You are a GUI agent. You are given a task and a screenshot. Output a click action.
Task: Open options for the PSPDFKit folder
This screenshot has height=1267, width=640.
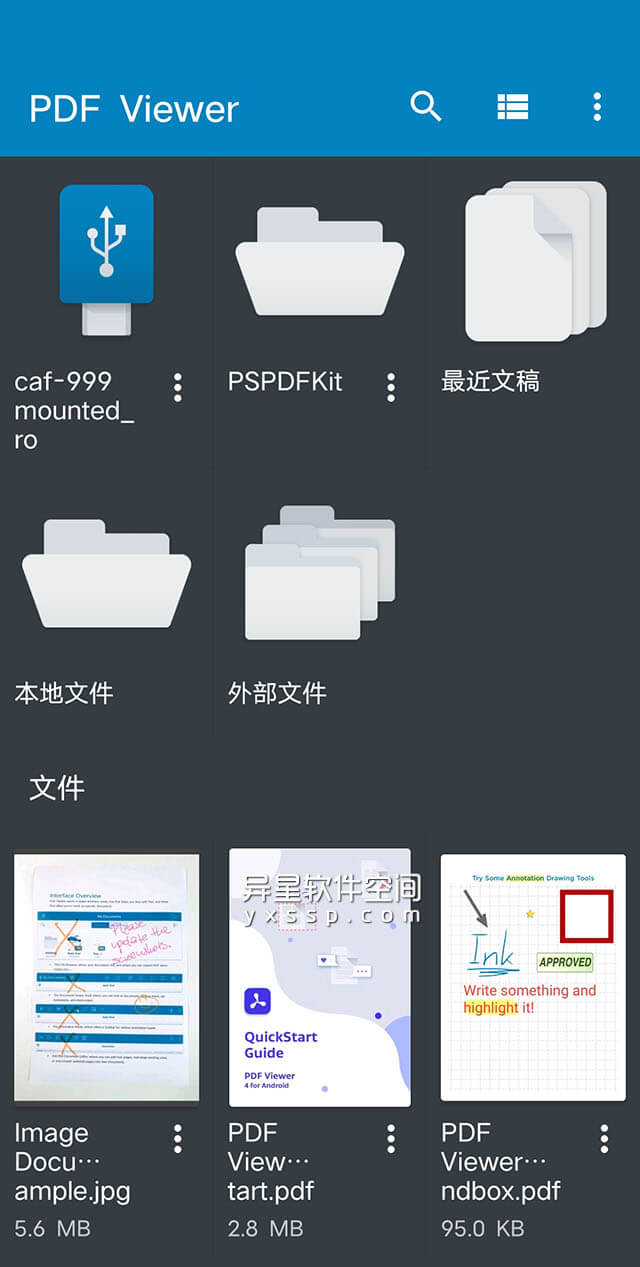pyautogui.click(x=391, y=387)
